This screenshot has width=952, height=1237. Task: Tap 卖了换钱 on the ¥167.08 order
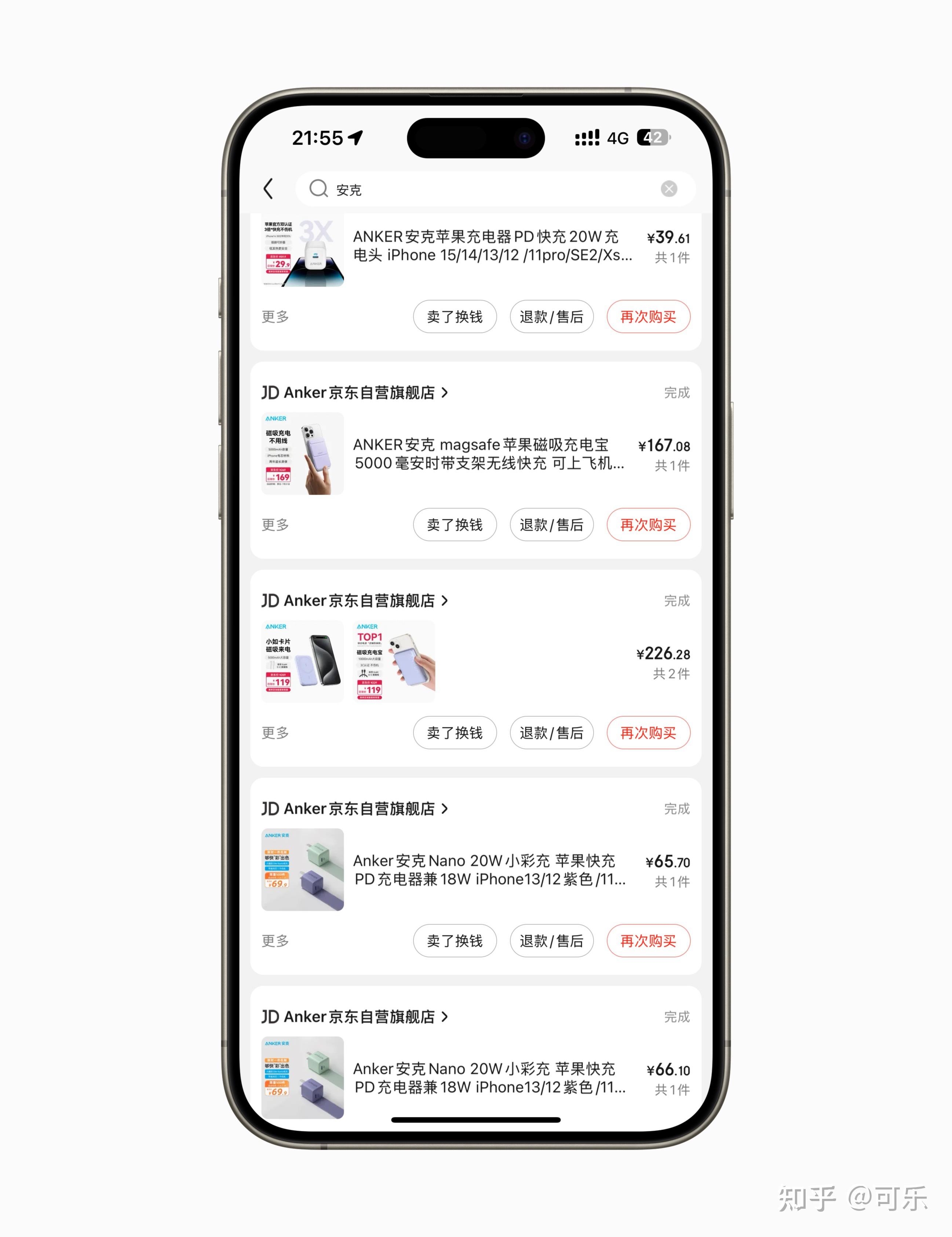click(454, 524)
